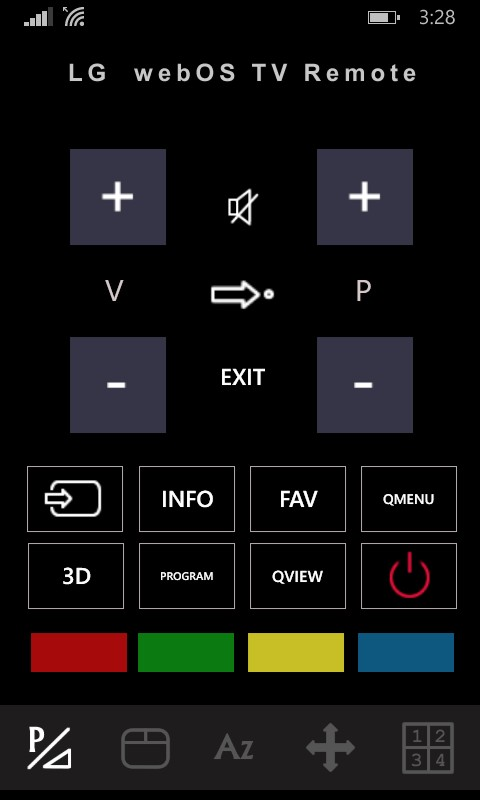
Task: Tap the arrow-with-dot icon
Action: click(x=243, y=294)
